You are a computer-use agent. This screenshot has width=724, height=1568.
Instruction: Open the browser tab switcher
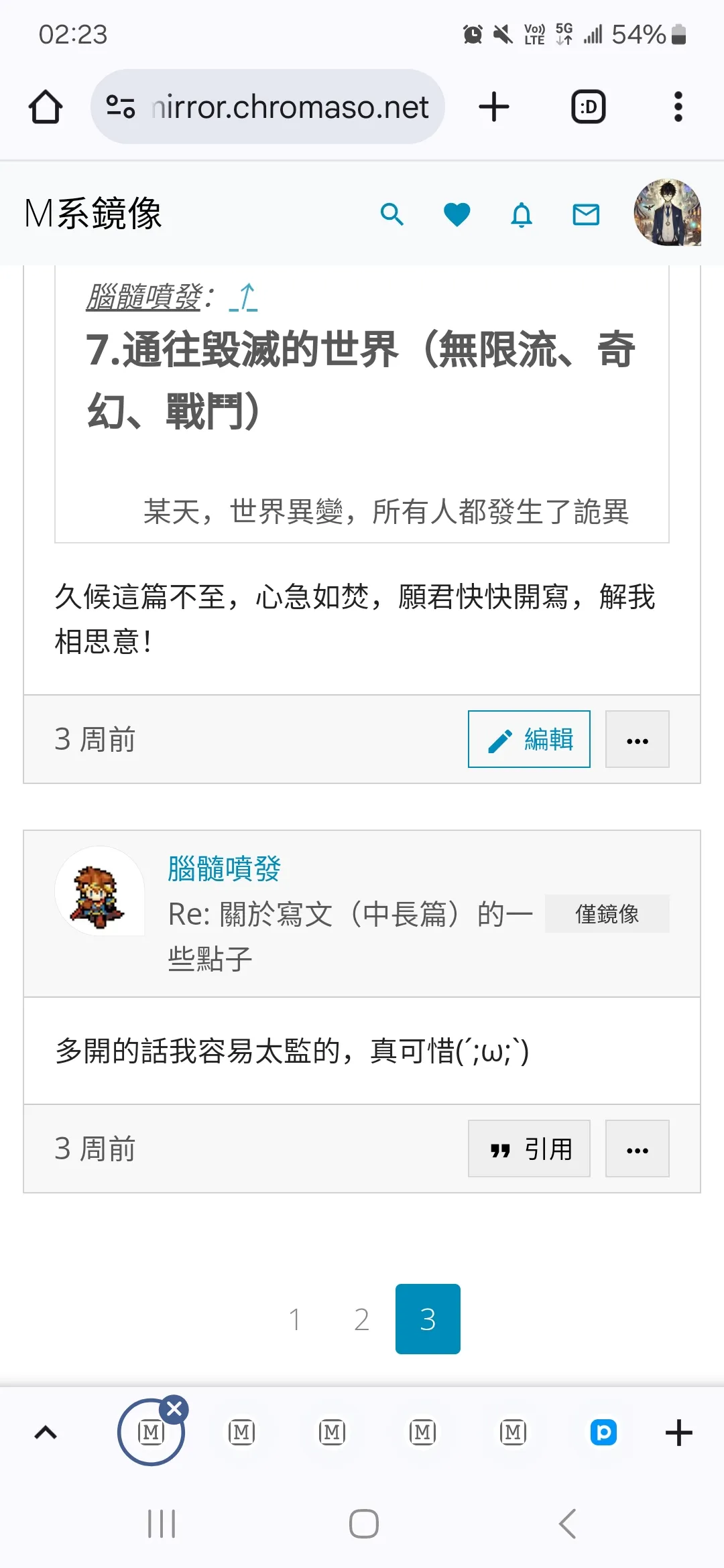point(588,107)
